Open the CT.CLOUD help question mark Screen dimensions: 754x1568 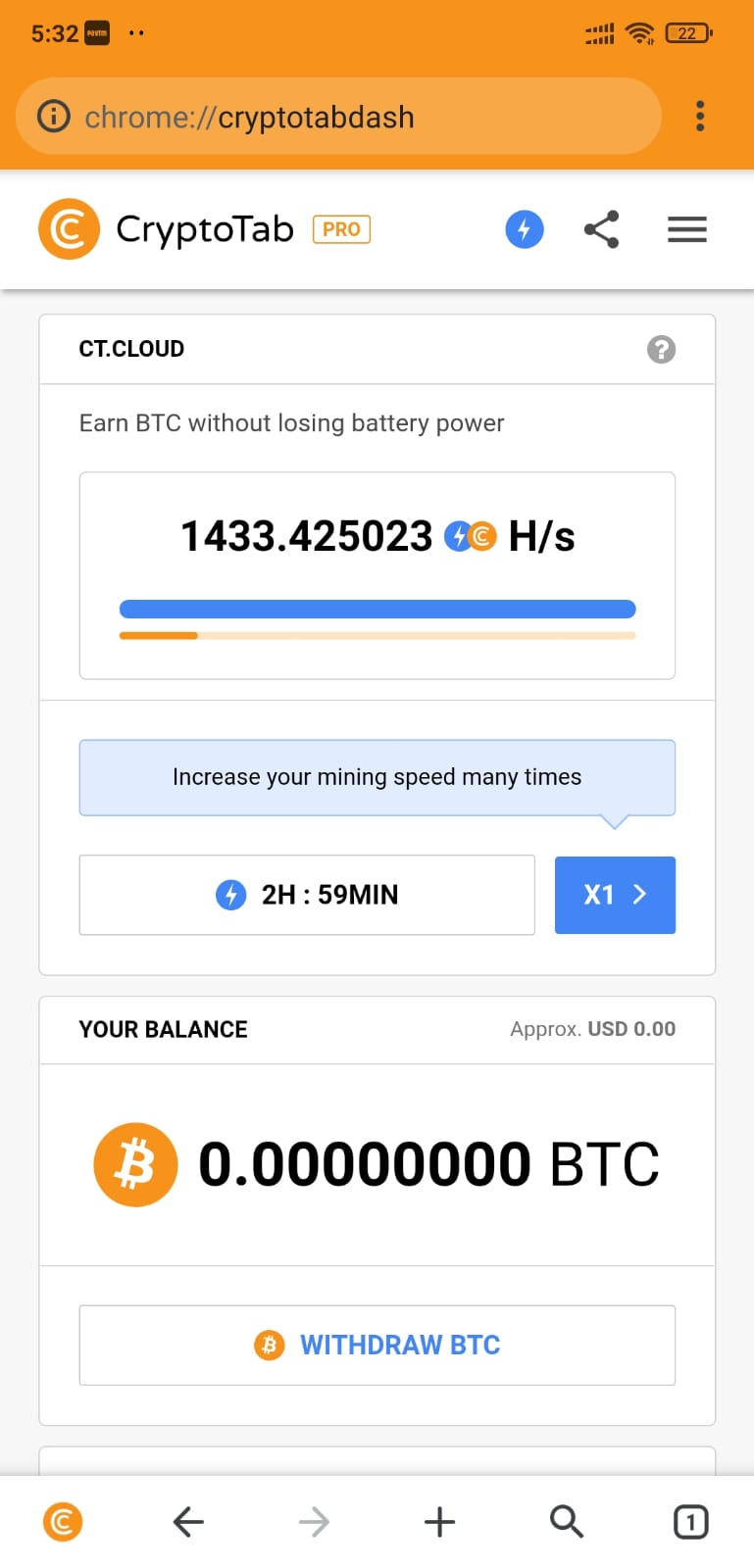(661, 349)
